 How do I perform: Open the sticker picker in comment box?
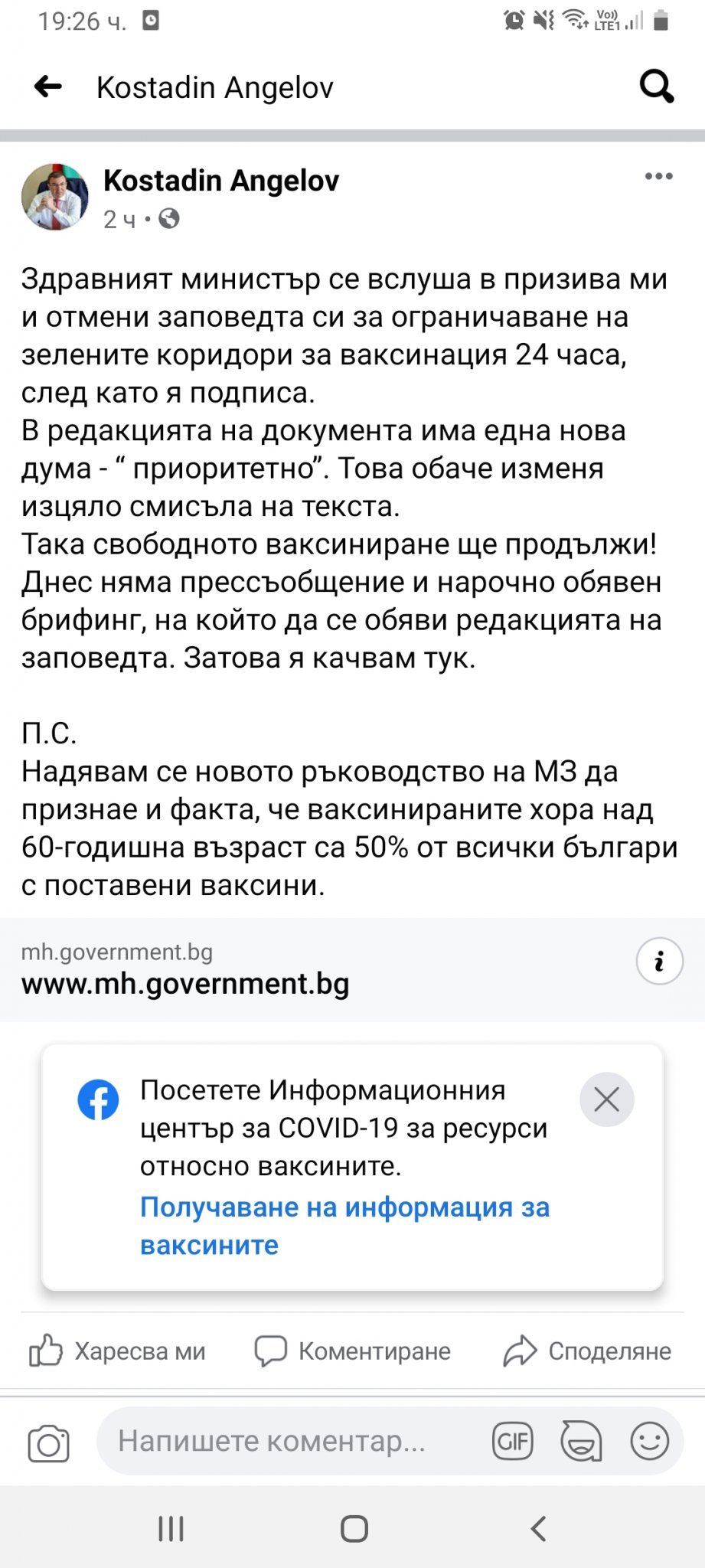581,1442
